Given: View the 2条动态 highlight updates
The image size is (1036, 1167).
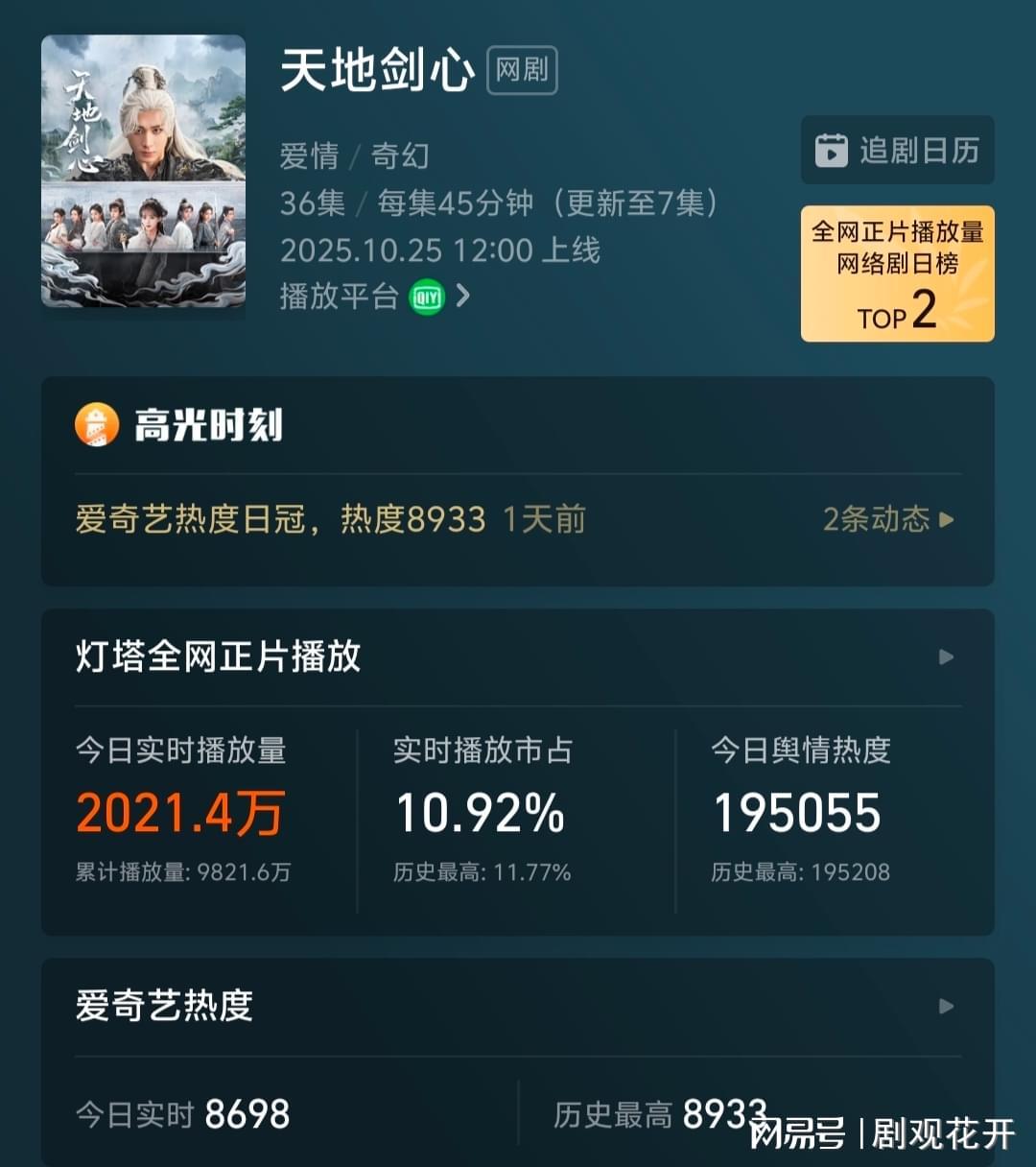Looking at the screenshot, I should 887,519.
